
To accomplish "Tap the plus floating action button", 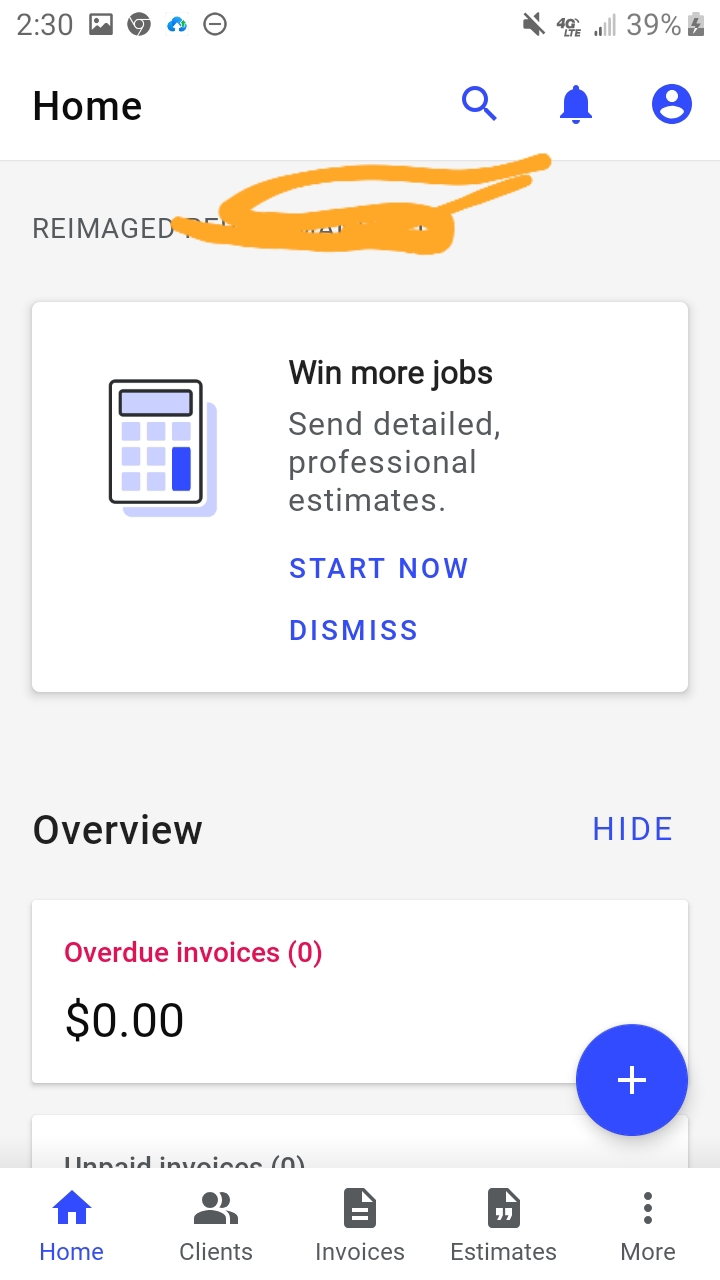I will tap(632, 1080).
